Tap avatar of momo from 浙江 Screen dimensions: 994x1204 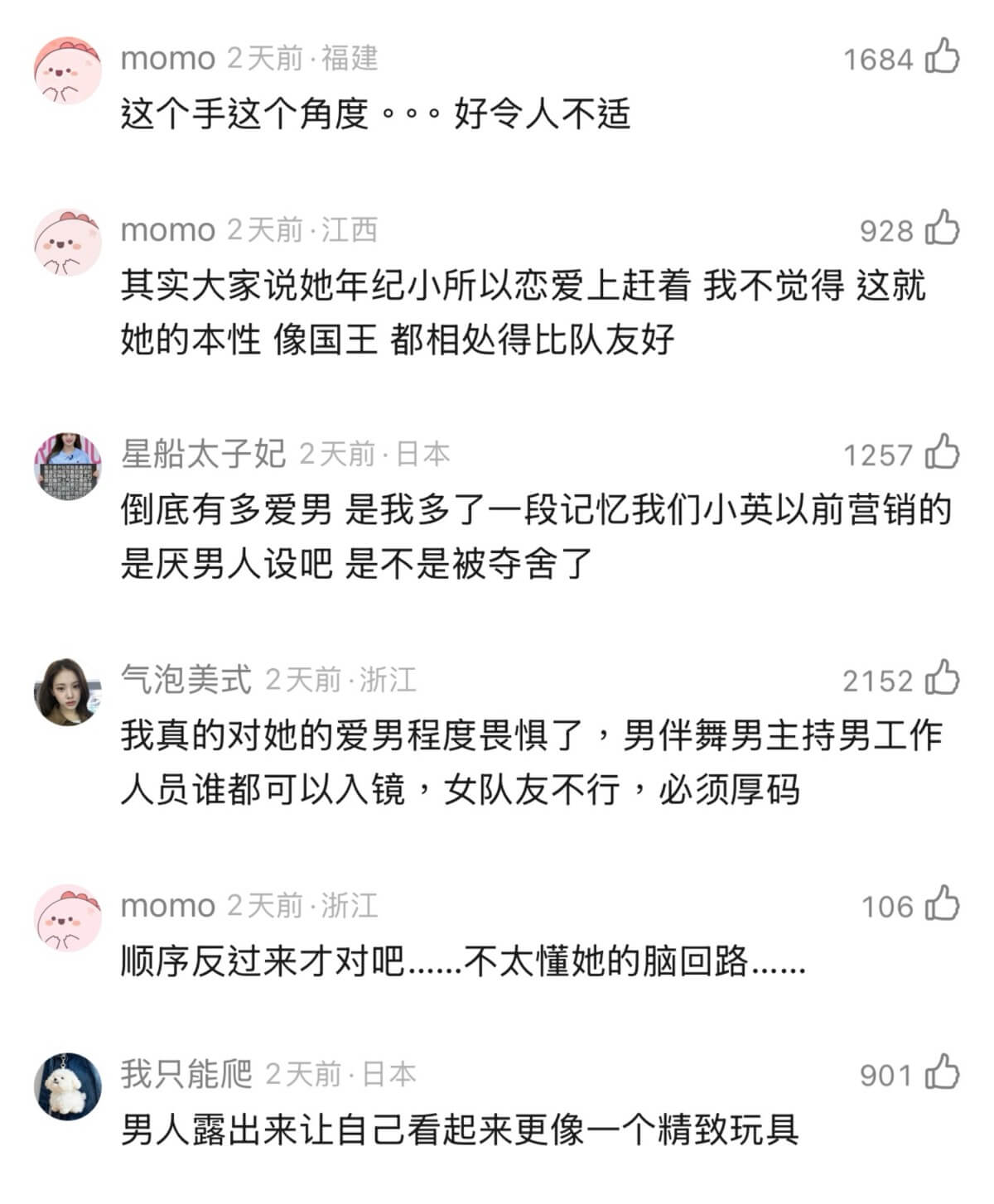[67, 917]
